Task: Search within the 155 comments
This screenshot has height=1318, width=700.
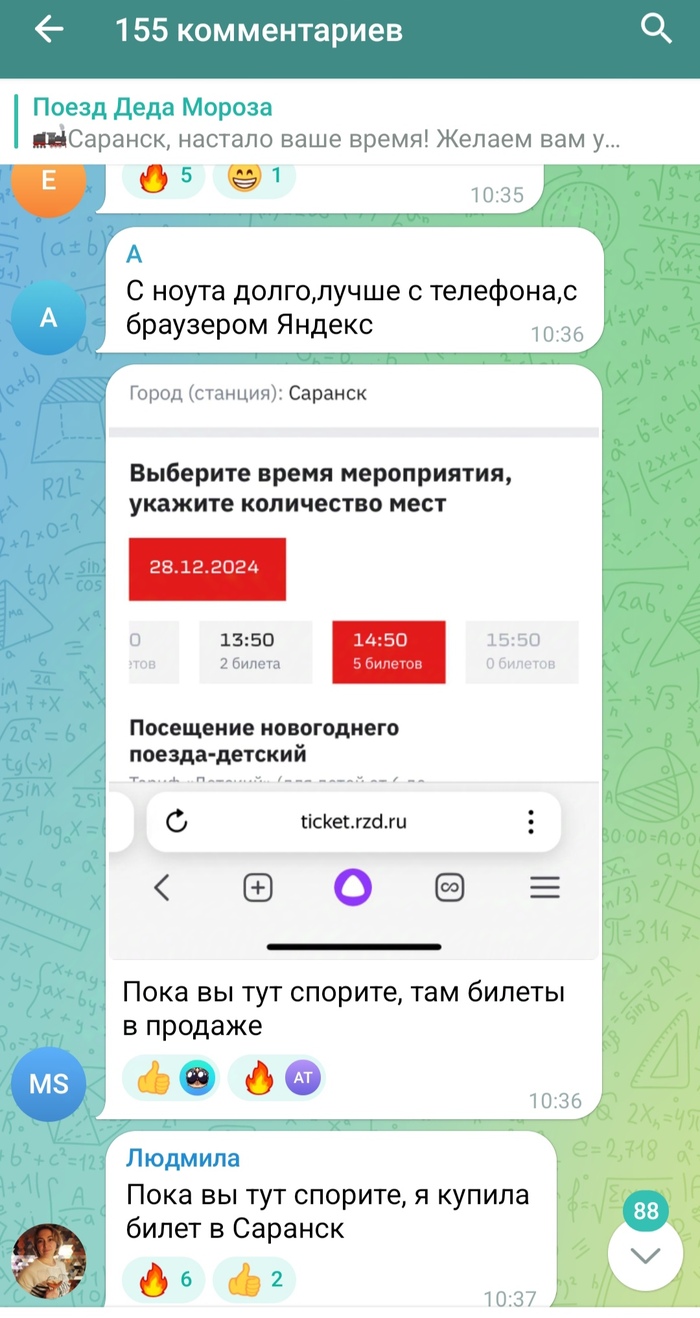Action: point(656,30)
